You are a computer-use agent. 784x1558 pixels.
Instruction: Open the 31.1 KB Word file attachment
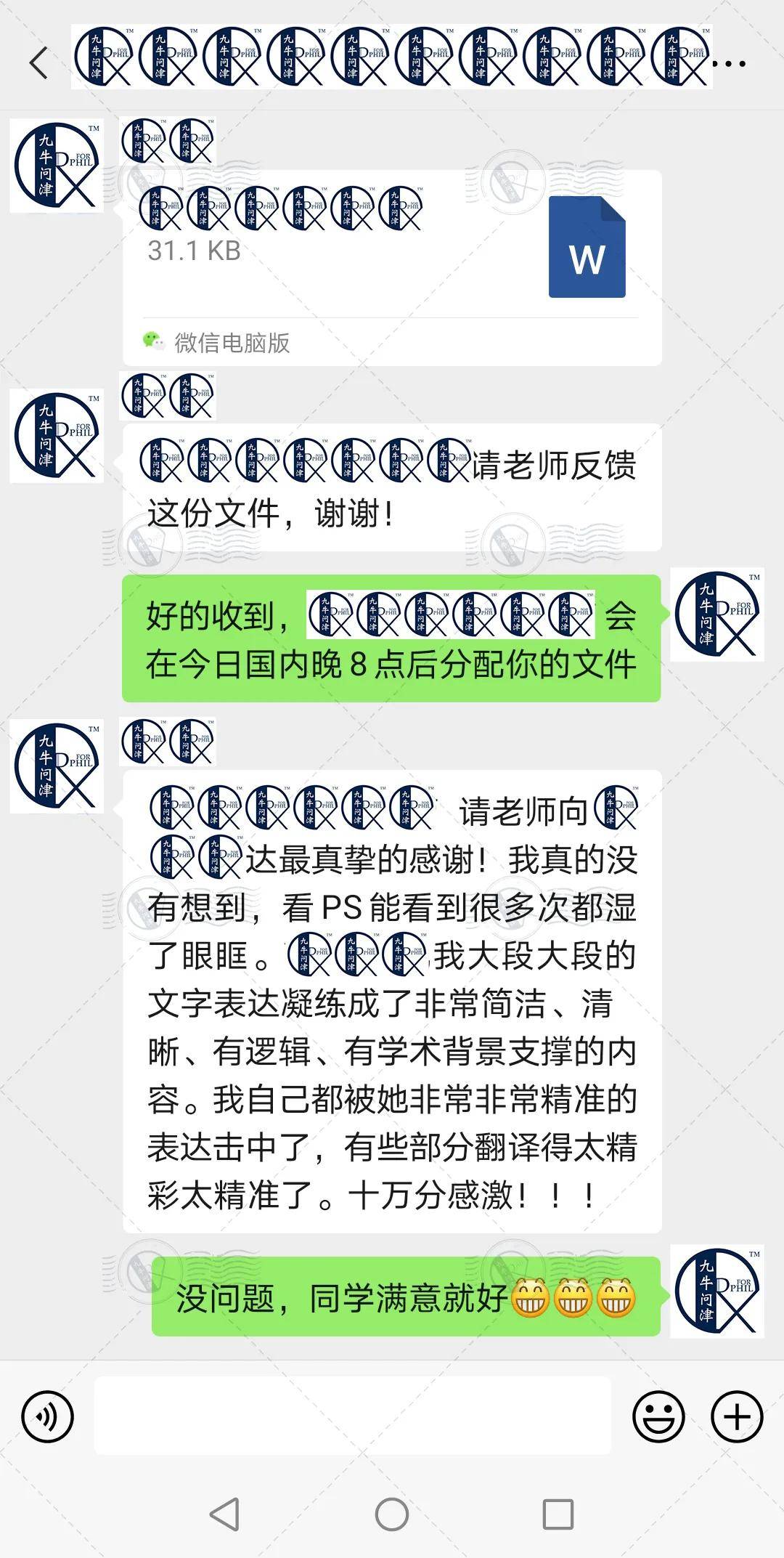(x=392, y=267)
